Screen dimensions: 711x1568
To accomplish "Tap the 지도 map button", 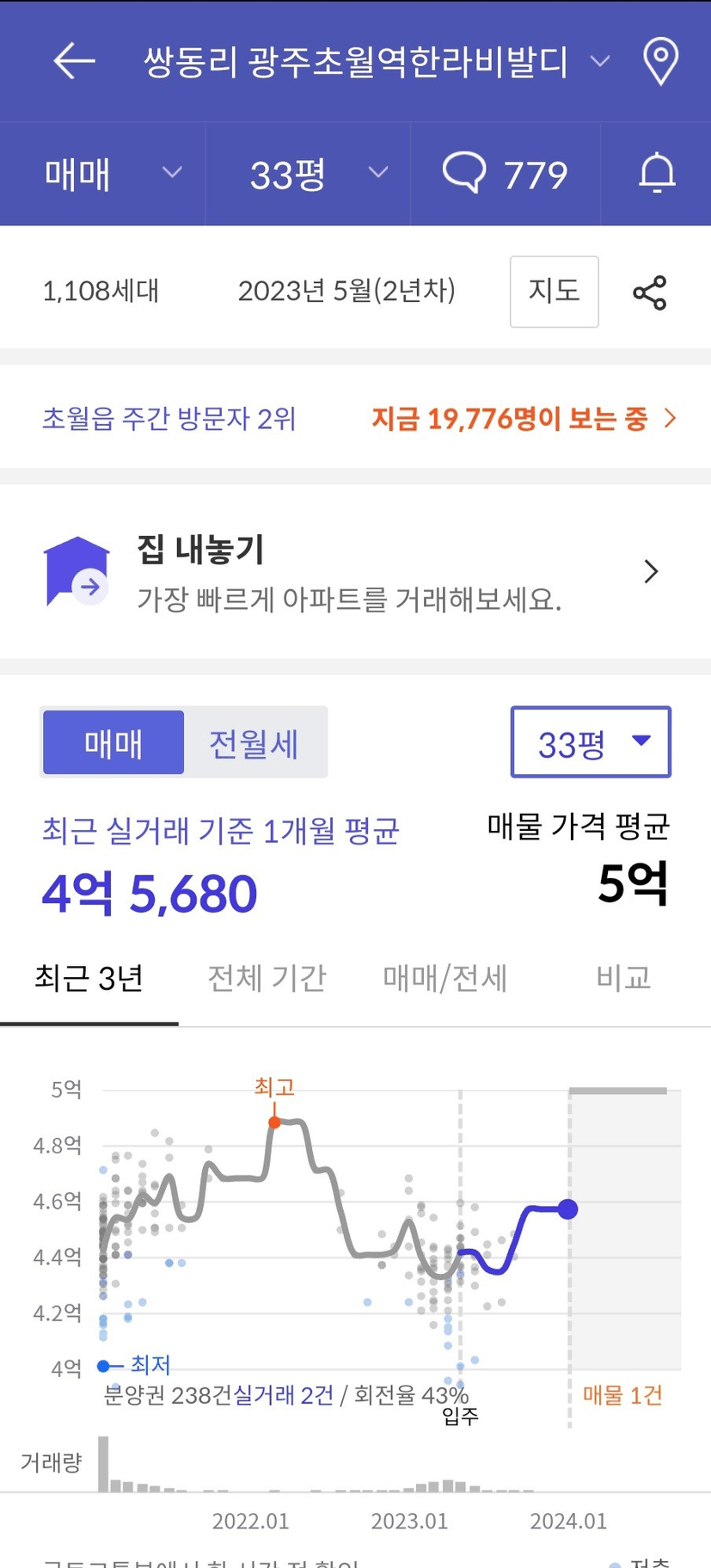I will [555, 292].
